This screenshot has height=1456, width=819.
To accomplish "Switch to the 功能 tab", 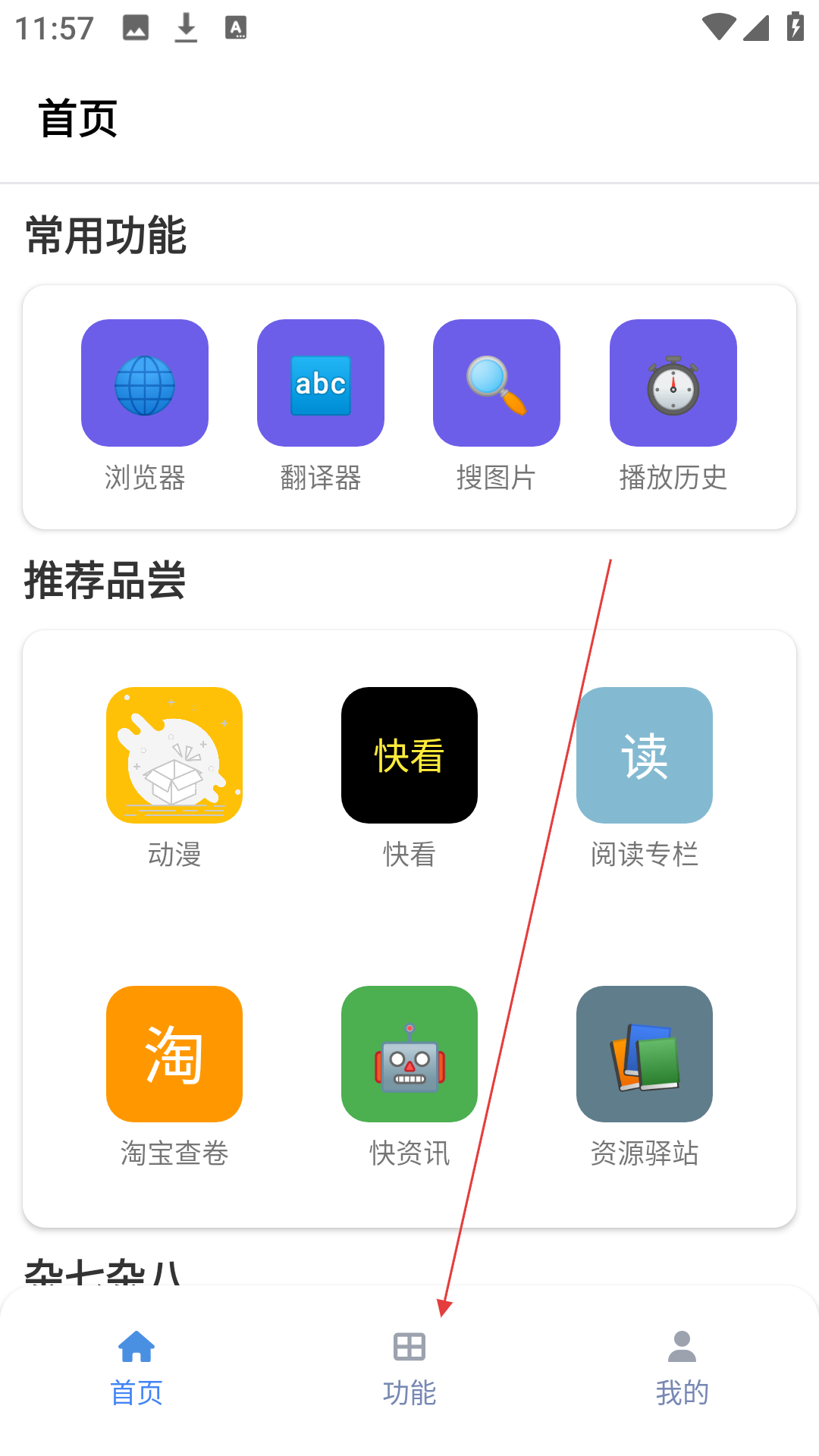I will point(409,1369).
